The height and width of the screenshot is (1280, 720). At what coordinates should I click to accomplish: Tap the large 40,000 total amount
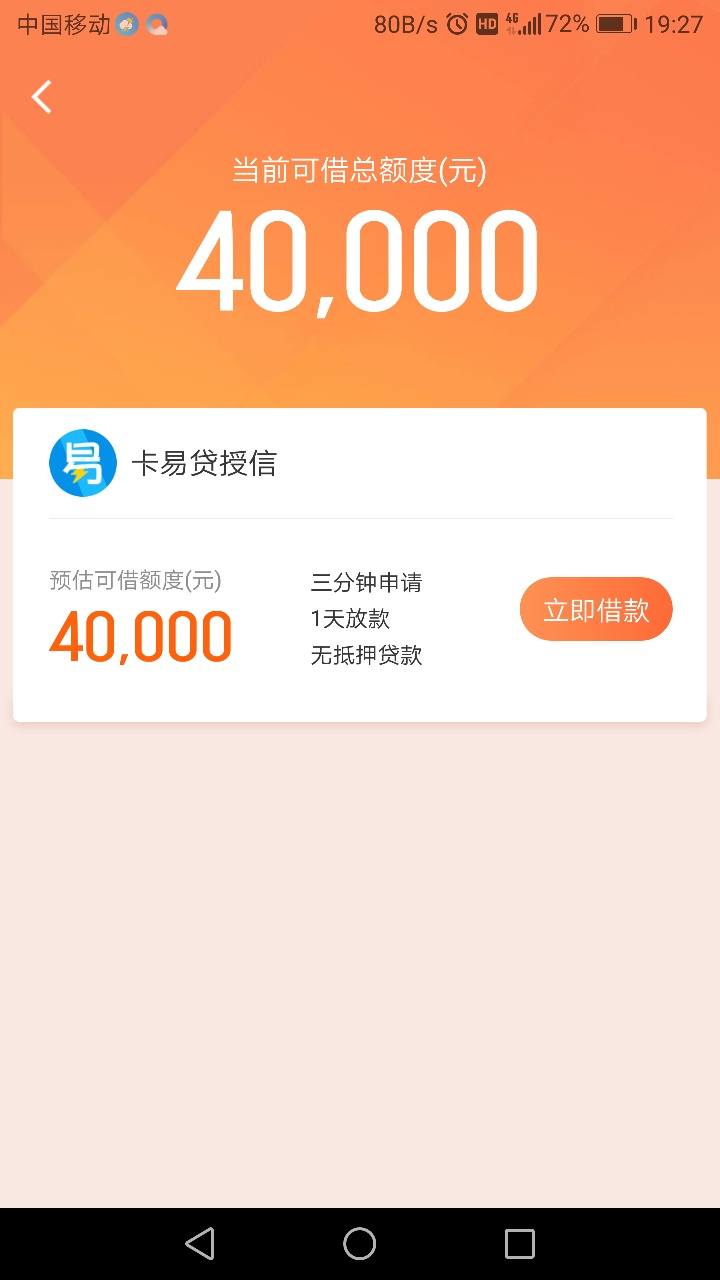(x=359, y=258)
